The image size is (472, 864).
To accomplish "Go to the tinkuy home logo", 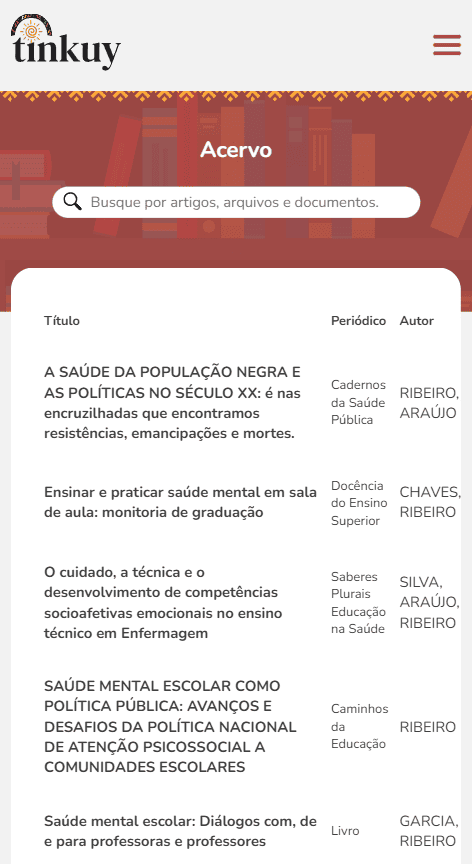I will point(66,42).
